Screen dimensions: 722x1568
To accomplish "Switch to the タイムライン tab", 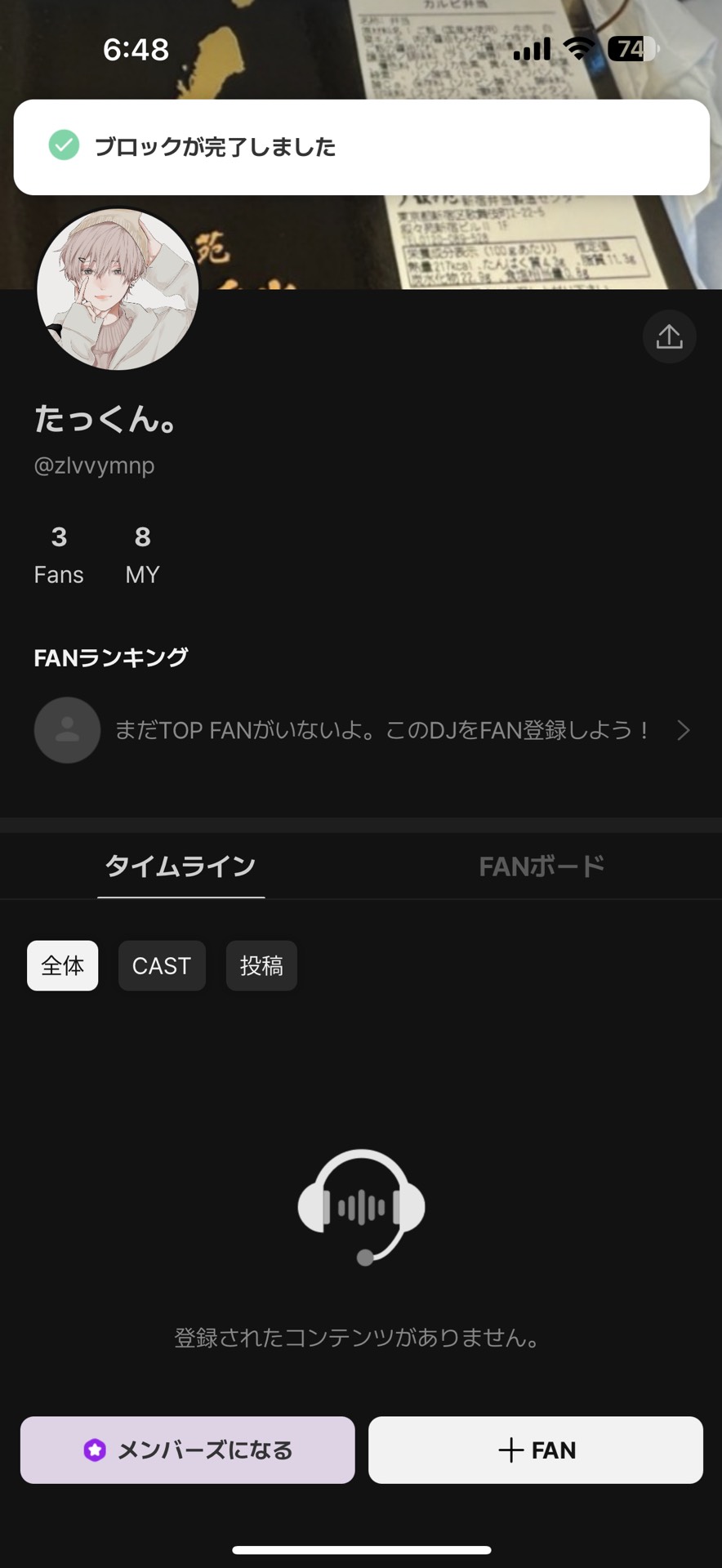I will 180,866.
